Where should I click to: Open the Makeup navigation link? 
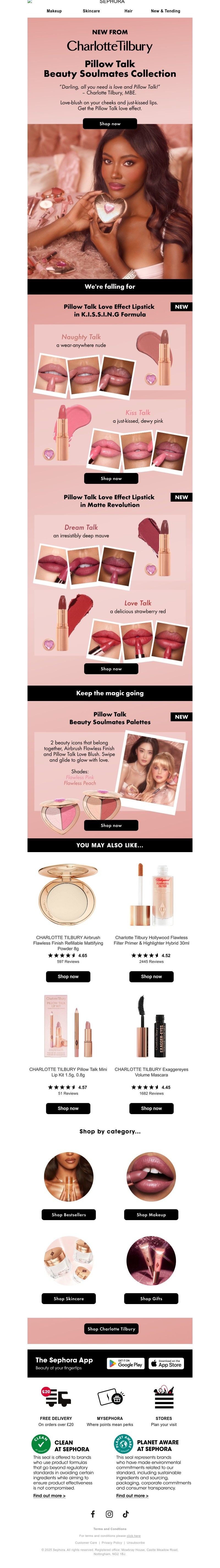54,11
